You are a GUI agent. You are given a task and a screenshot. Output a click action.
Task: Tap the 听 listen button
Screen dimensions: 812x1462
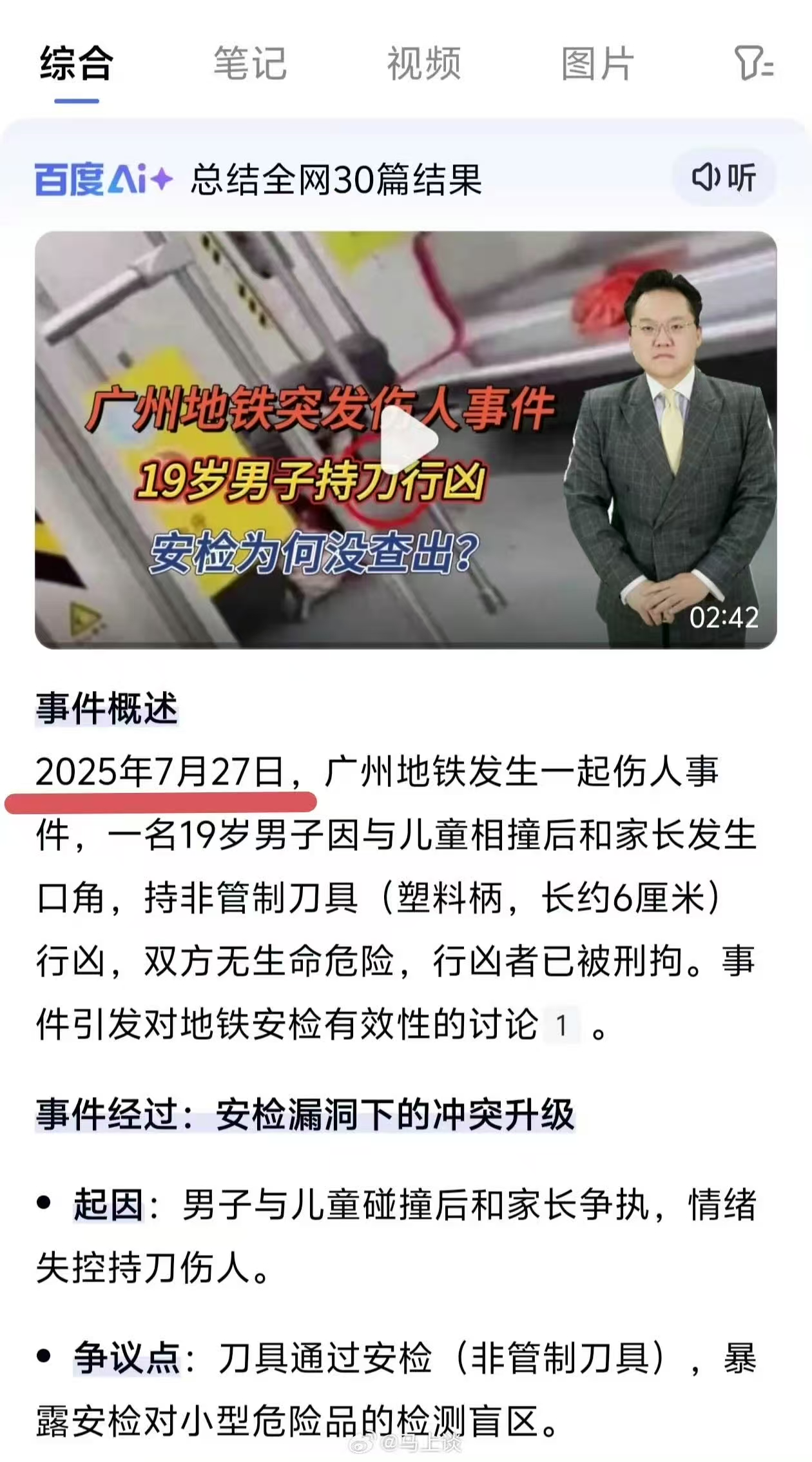click(723, 177)
